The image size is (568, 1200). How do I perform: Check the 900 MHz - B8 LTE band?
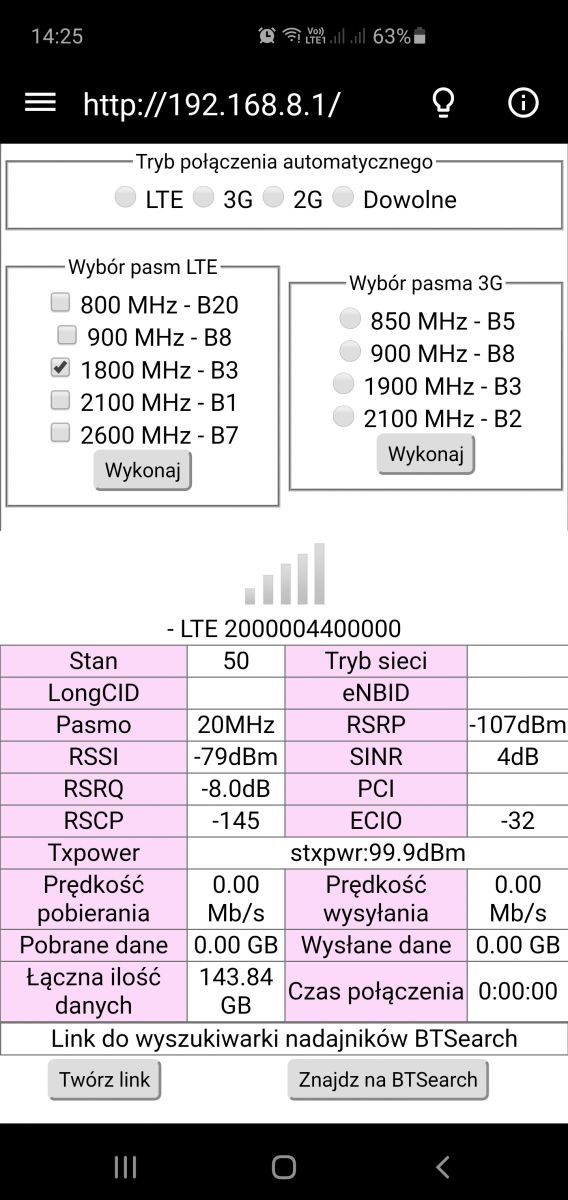(x=67, y=334)
